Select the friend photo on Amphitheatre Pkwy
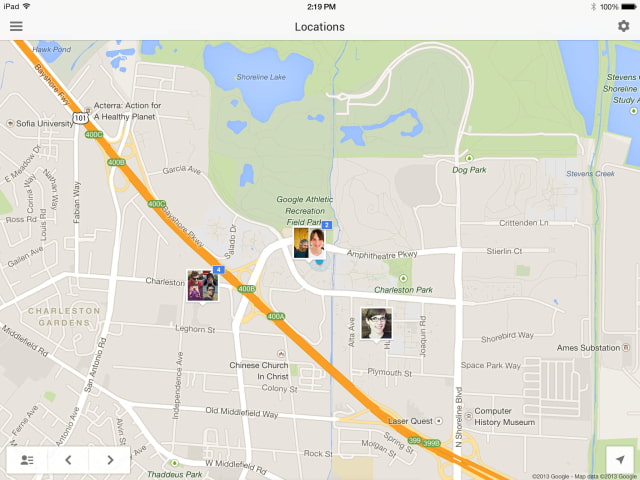The width and height of the screenshot is (640, 480). click(x=308, y=243)
